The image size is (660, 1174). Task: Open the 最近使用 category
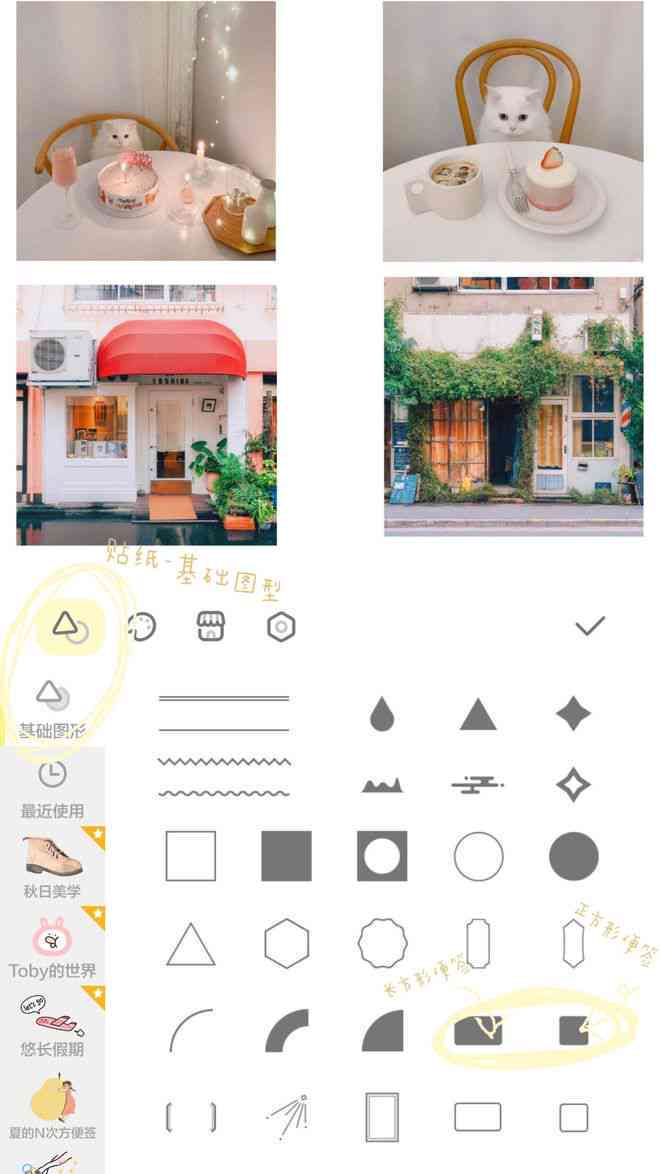[x=52, y=788]
